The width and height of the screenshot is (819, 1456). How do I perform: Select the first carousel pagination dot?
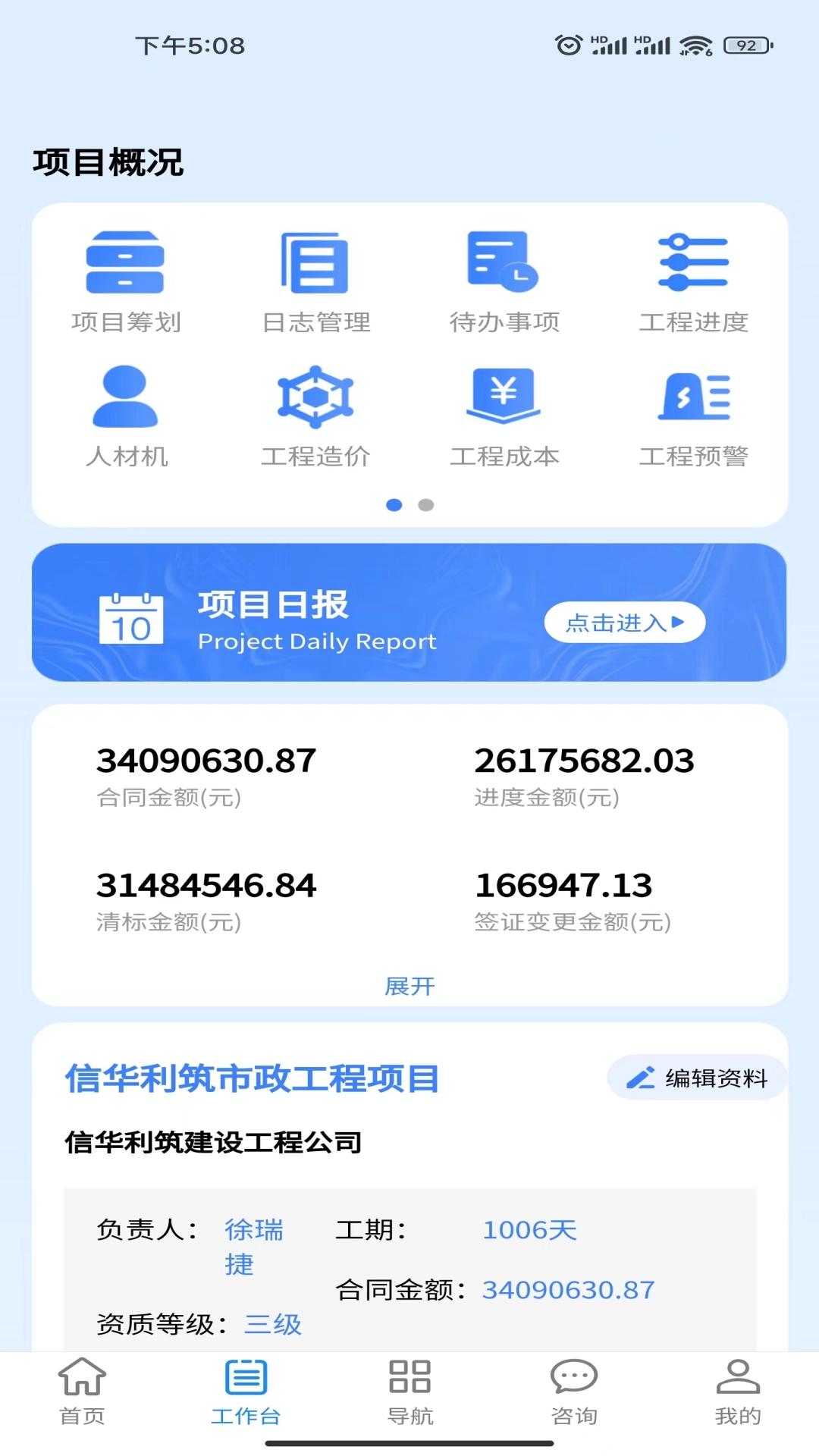[x=394, y=504]
